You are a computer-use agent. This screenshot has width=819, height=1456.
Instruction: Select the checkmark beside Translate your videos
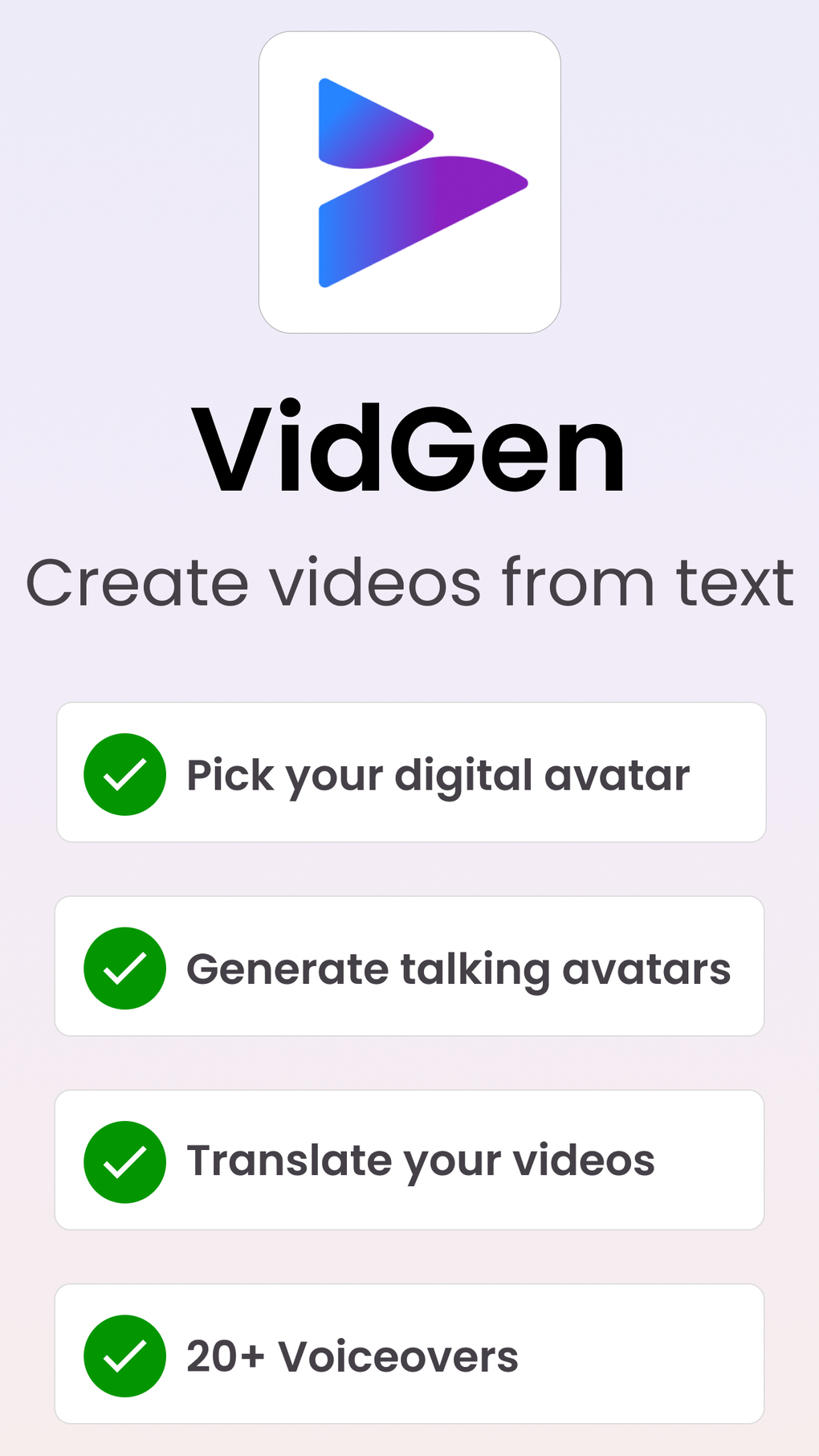pos(124,1160)
